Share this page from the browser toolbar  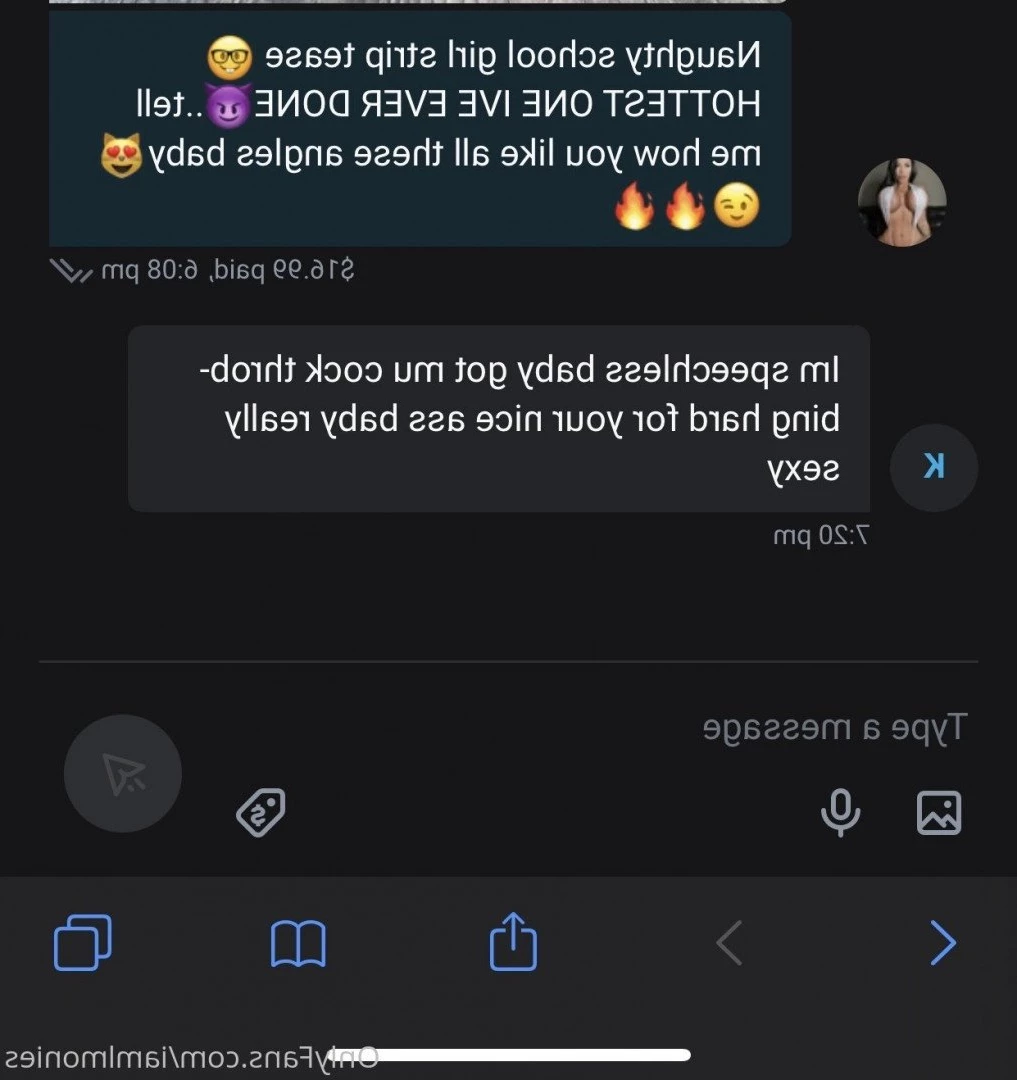click(513, 941)
